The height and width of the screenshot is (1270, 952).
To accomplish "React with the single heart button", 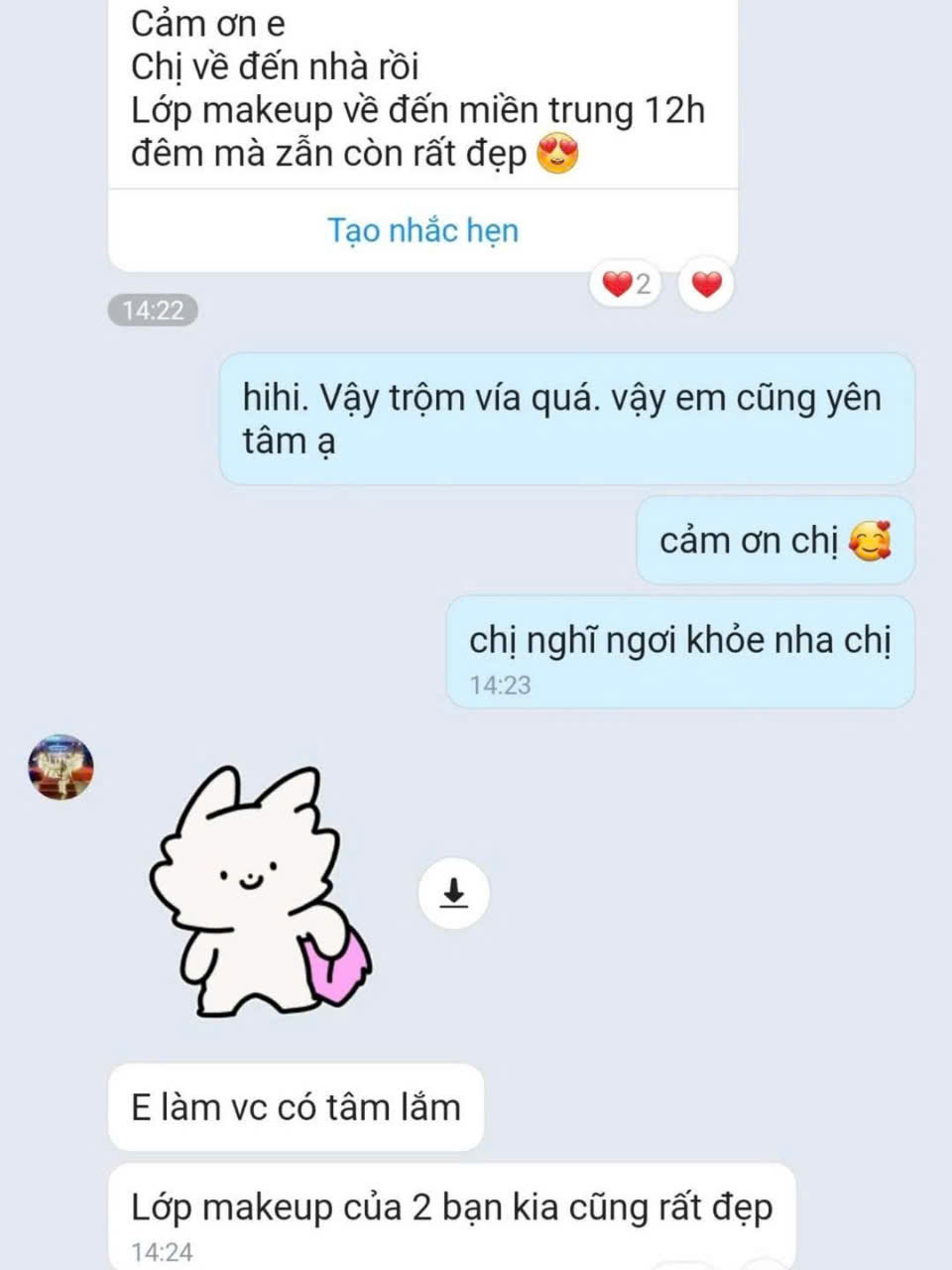I will [x=705, y=286].
